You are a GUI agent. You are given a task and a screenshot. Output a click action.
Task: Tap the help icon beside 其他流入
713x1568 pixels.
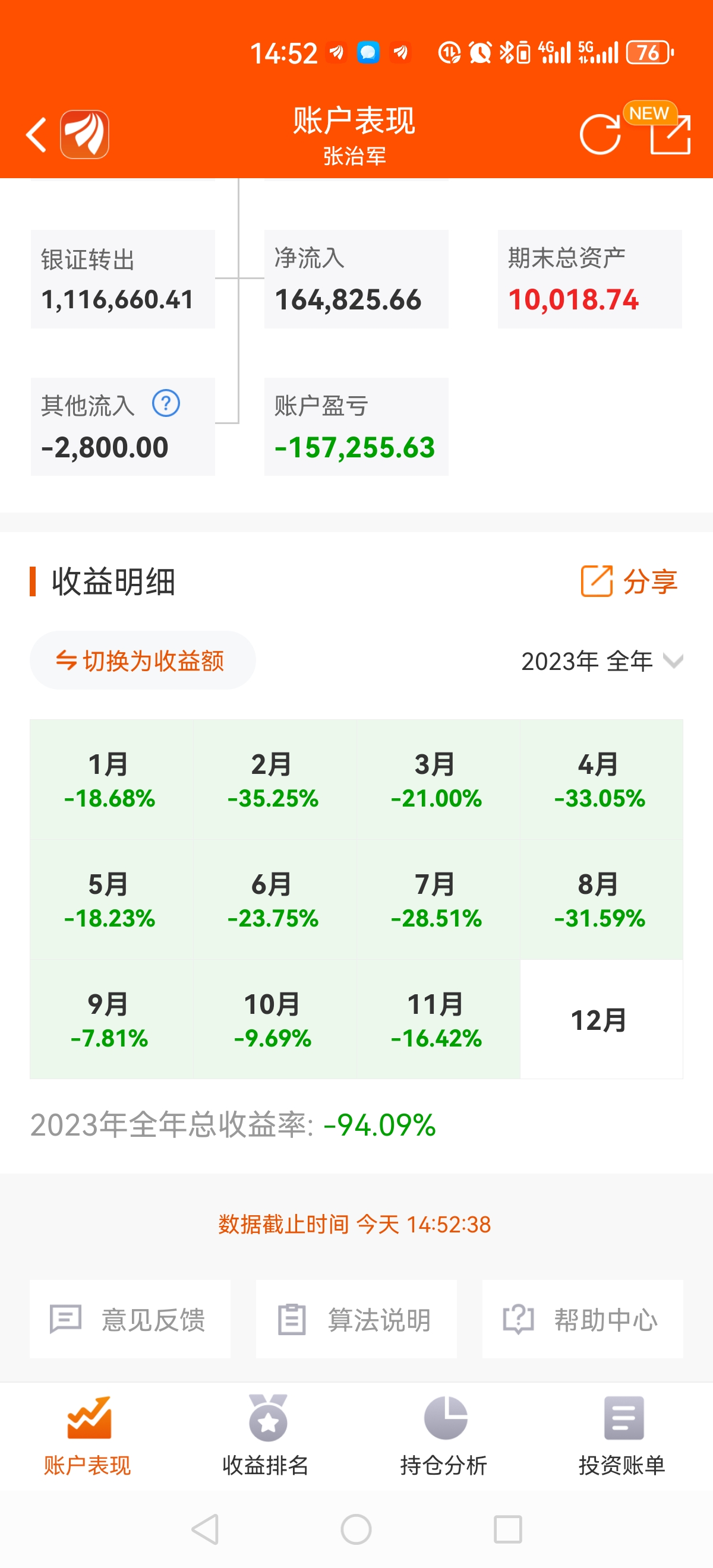point(166,403)
